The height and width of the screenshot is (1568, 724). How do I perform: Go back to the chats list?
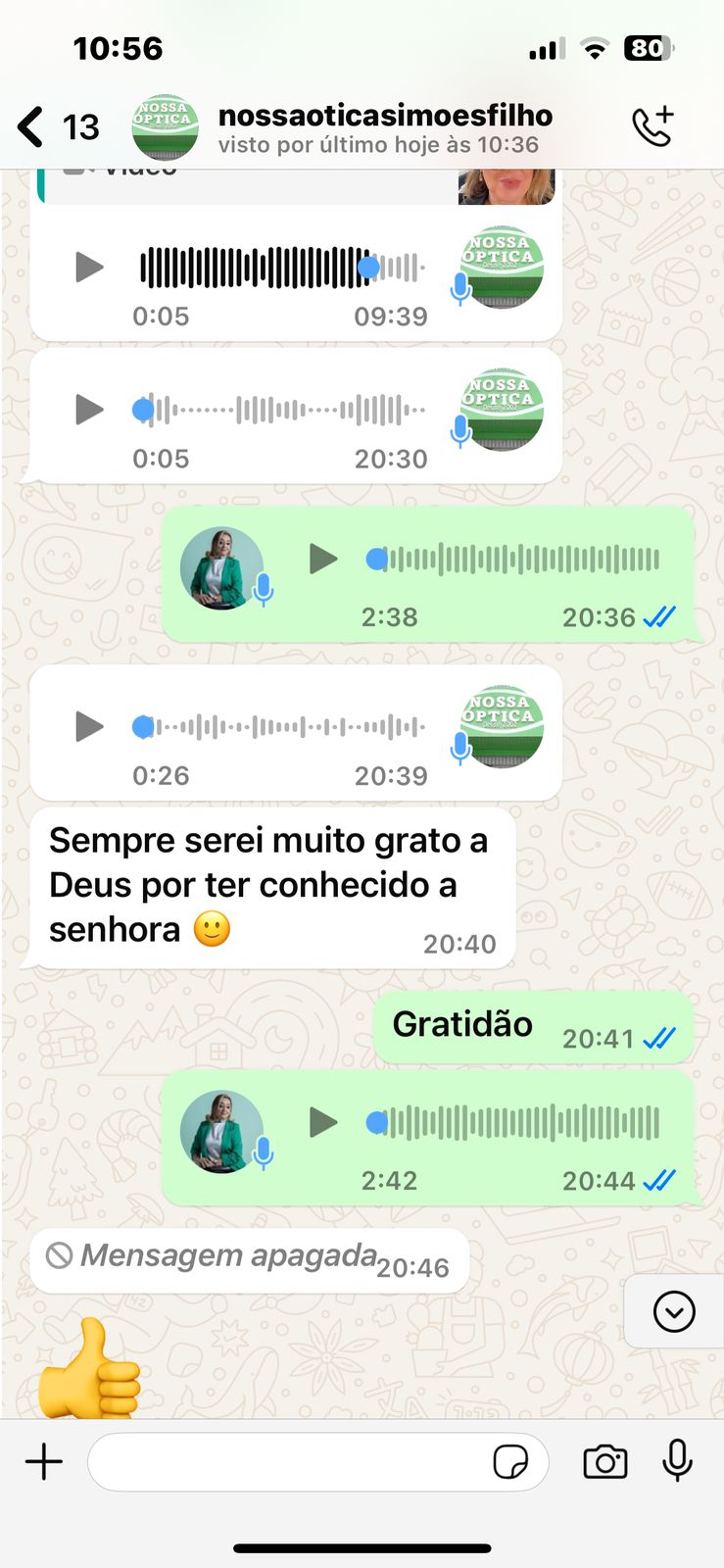31,127
